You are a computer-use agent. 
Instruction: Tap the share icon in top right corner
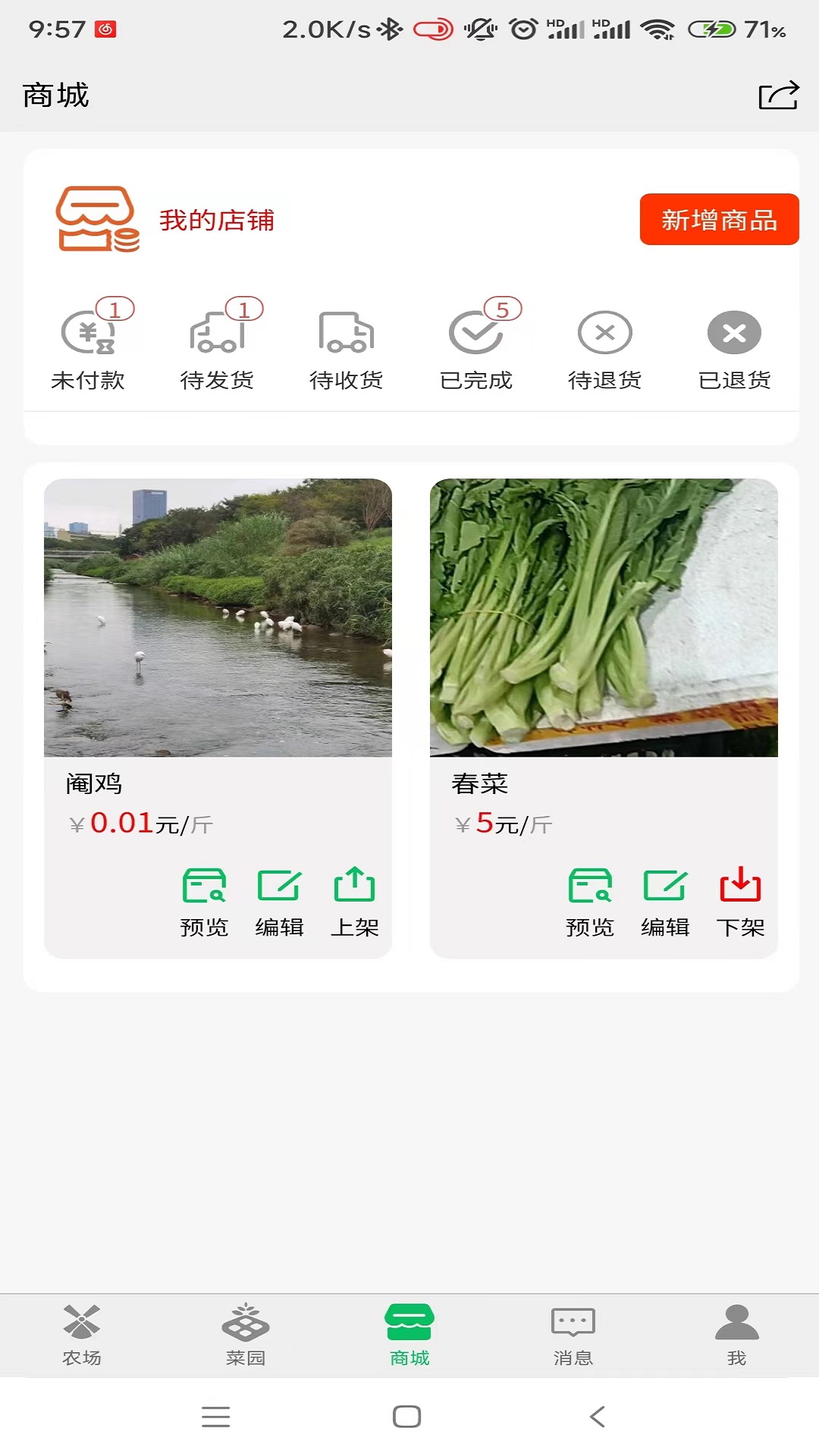(x=780, y=95)
